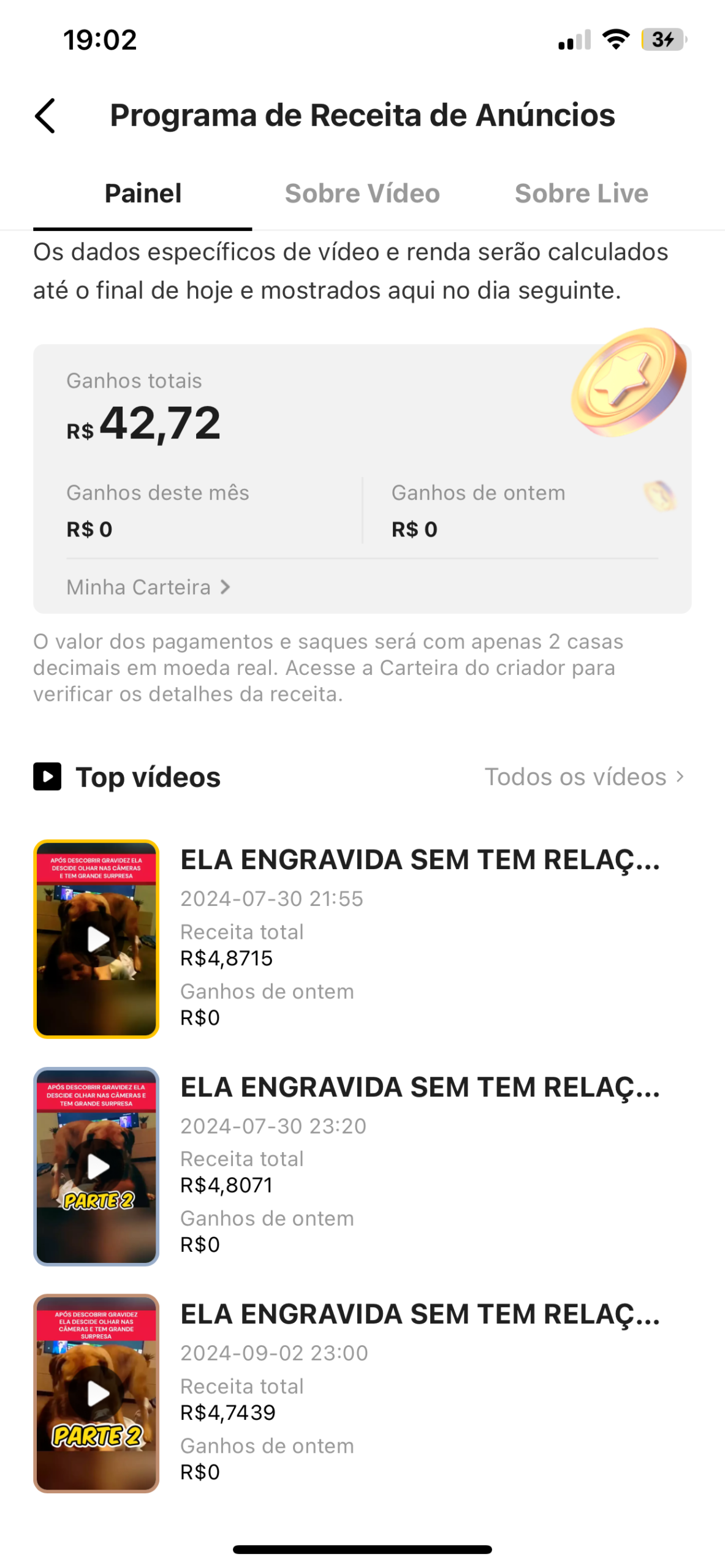Open the video posted 2024-09-02 23:00
This screenshot has width=725, height=1568.
tap(96, 1392)
